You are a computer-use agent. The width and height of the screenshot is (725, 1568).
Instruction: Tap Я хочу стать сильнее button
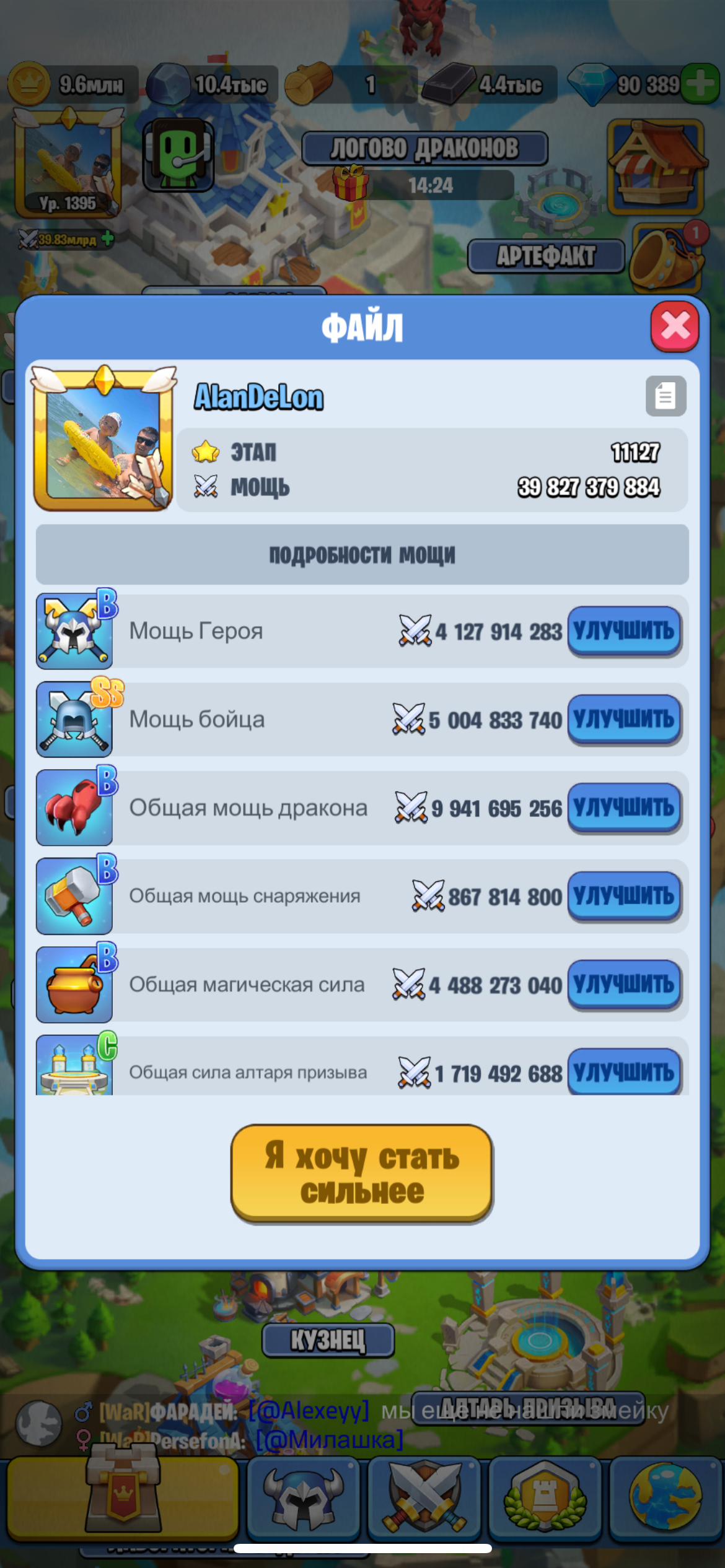click(362, 1174)
